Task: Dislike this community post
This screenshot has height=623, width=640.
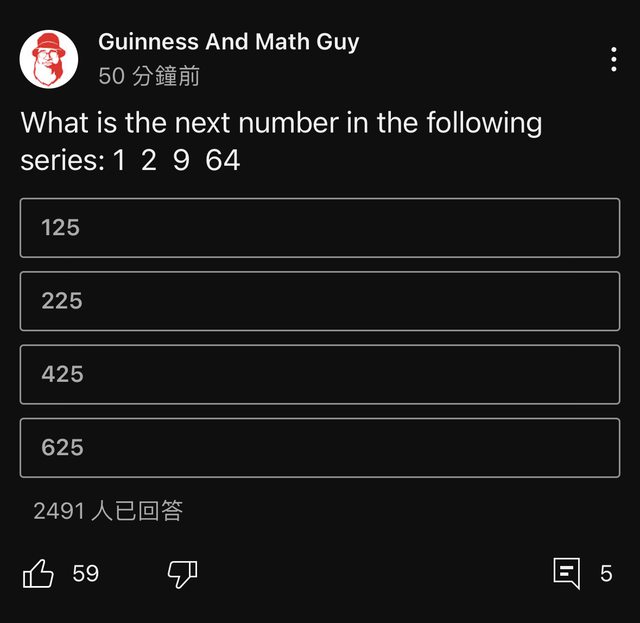Action: click(182, 573)
